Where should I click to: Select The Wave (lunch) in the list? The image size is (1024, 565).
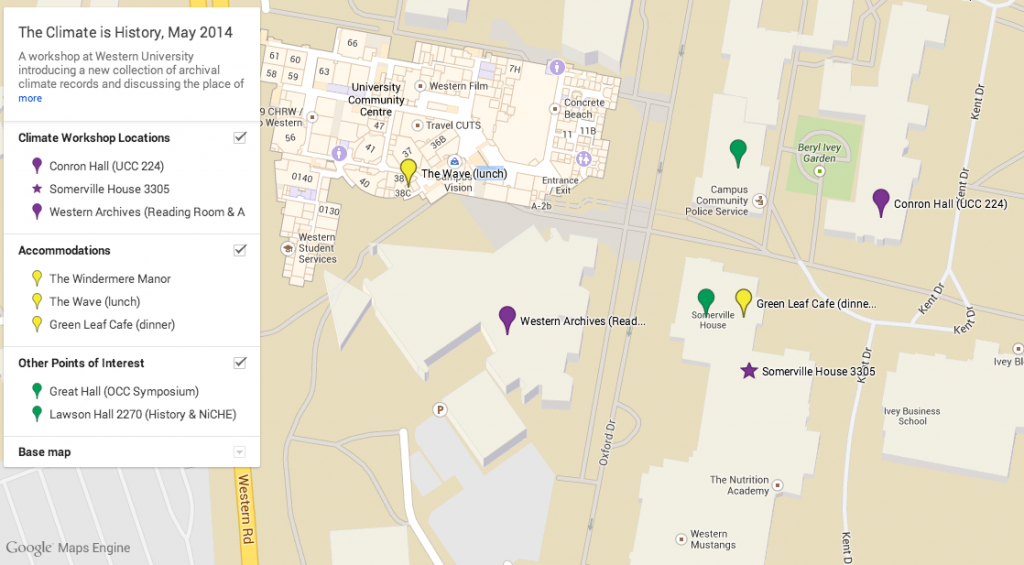point(94,302)
